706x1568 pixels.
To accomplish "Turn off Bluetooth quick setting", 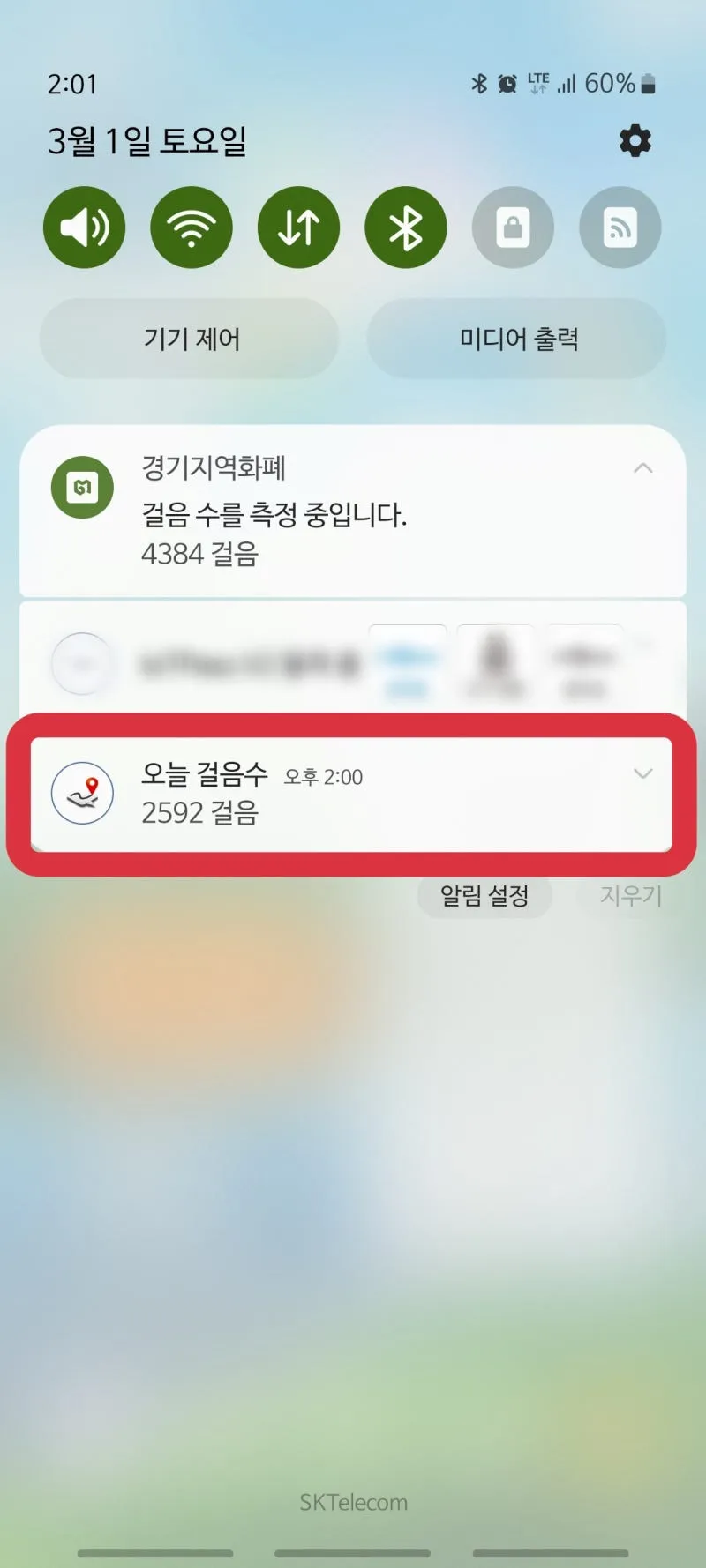I will (x=406, y=228).
